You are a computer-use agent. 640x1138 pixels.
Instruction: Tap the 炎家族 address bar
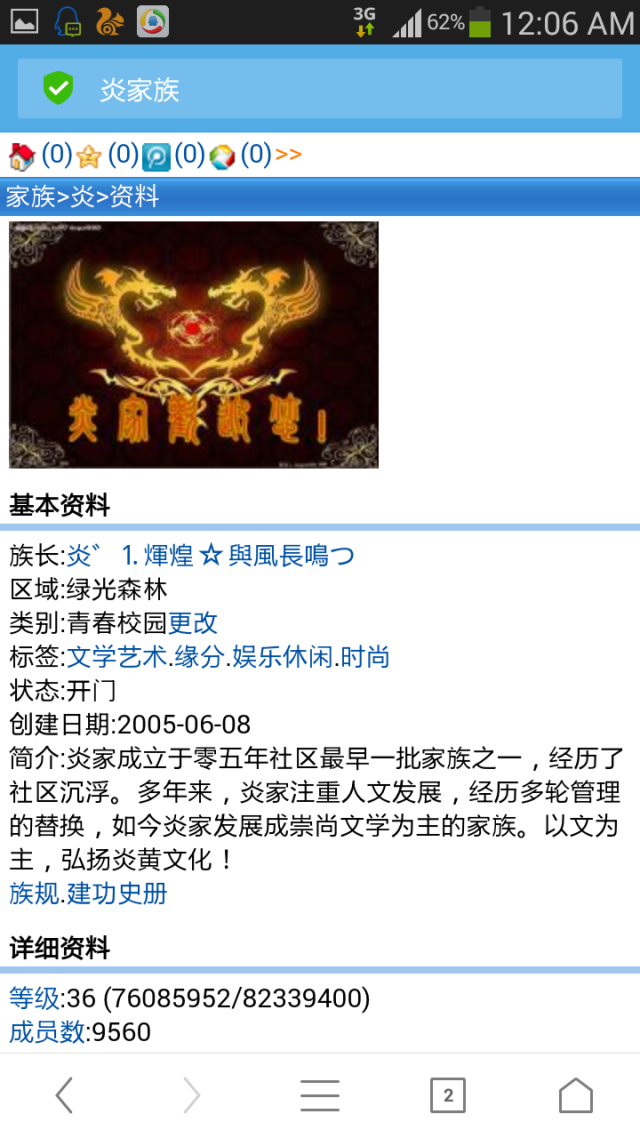click(x=320, y=89)
